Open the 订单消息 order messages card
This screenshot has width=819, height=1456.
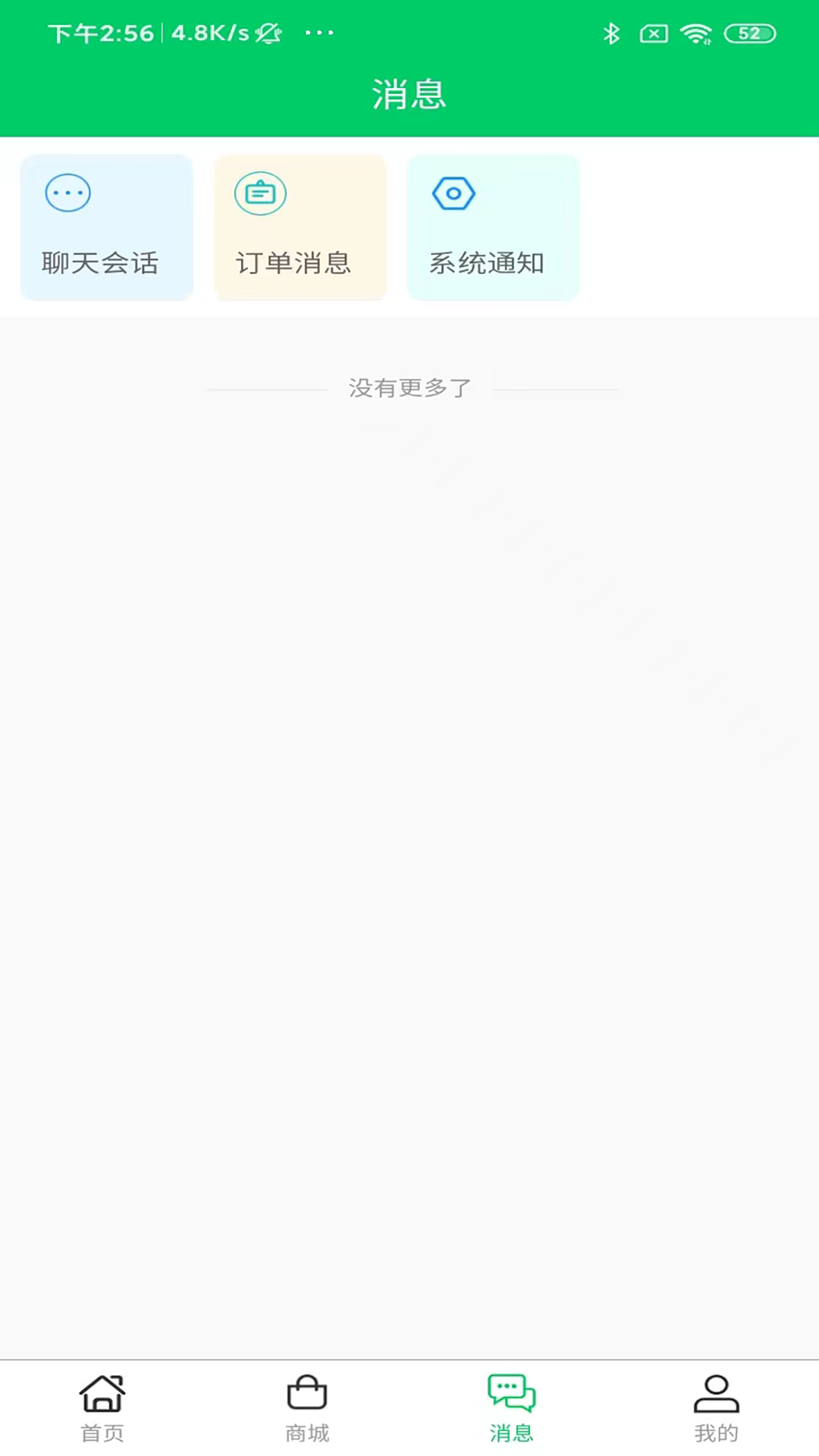pos(300,227)
